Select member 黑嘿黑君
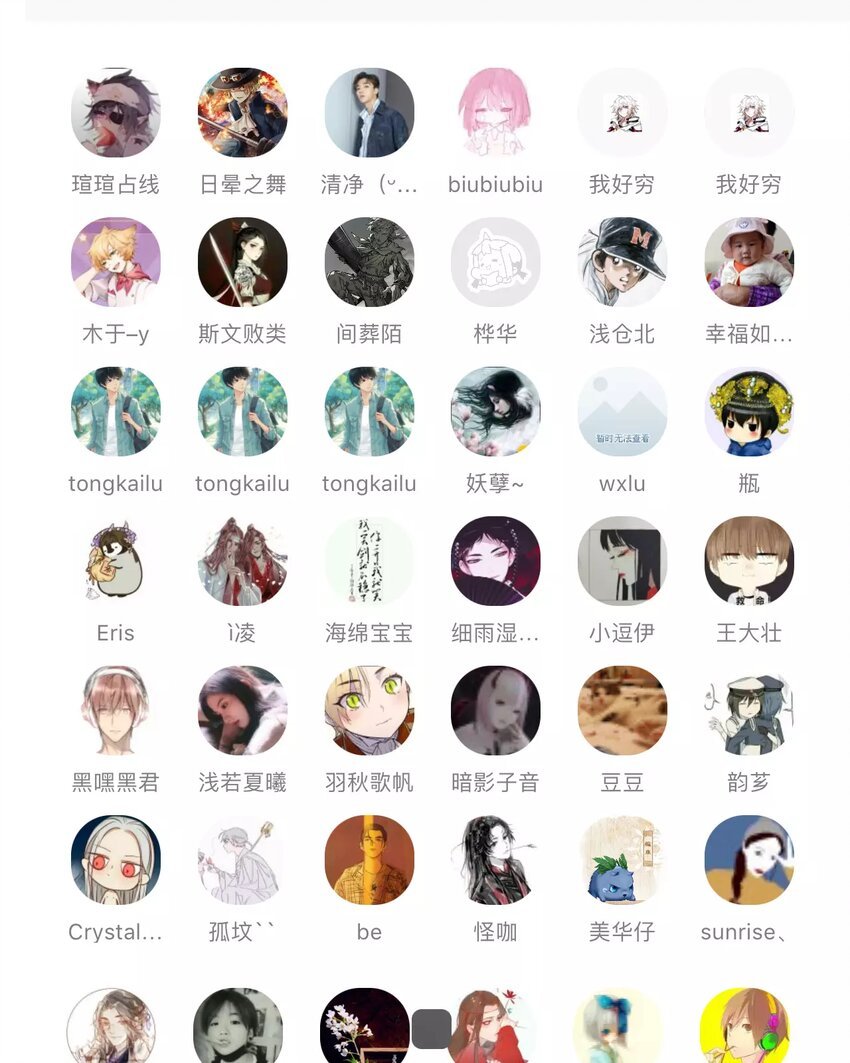 tap(116, 711)
